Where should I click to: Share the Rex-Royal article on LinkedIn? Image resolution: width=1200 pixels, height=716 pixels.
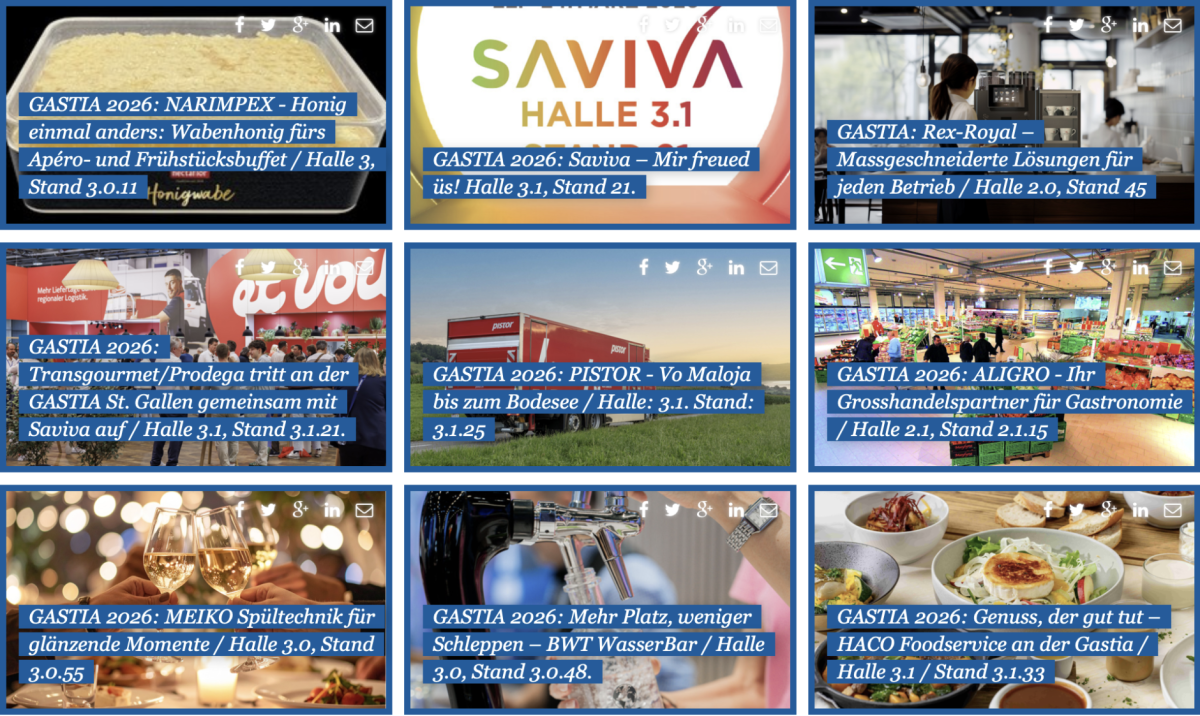coord(1140,25)
